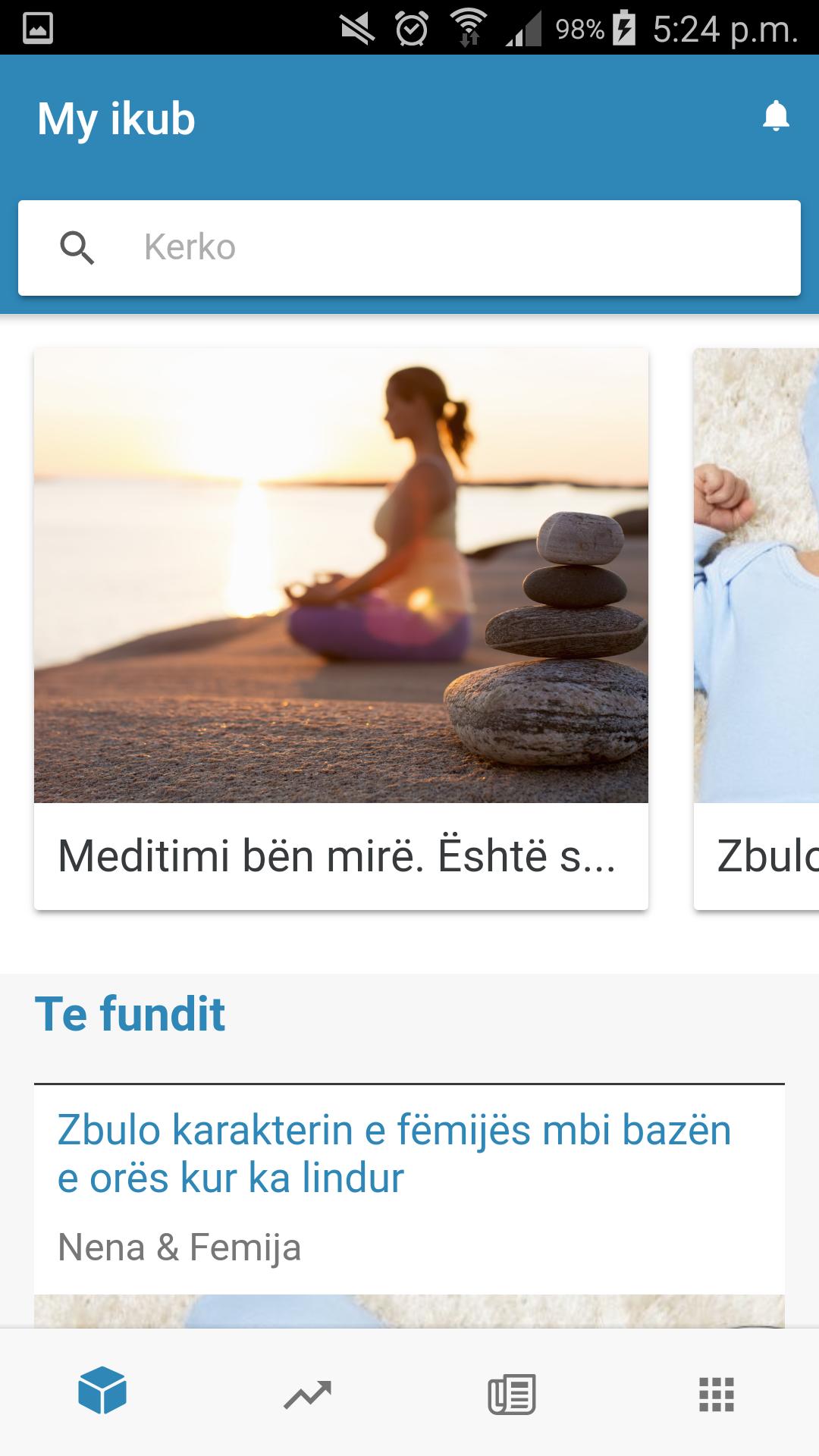Image resolution: width=819 pixels, height=1456 pixels.
Task: Switch to the cube home tab
Action: point(102,1394)
